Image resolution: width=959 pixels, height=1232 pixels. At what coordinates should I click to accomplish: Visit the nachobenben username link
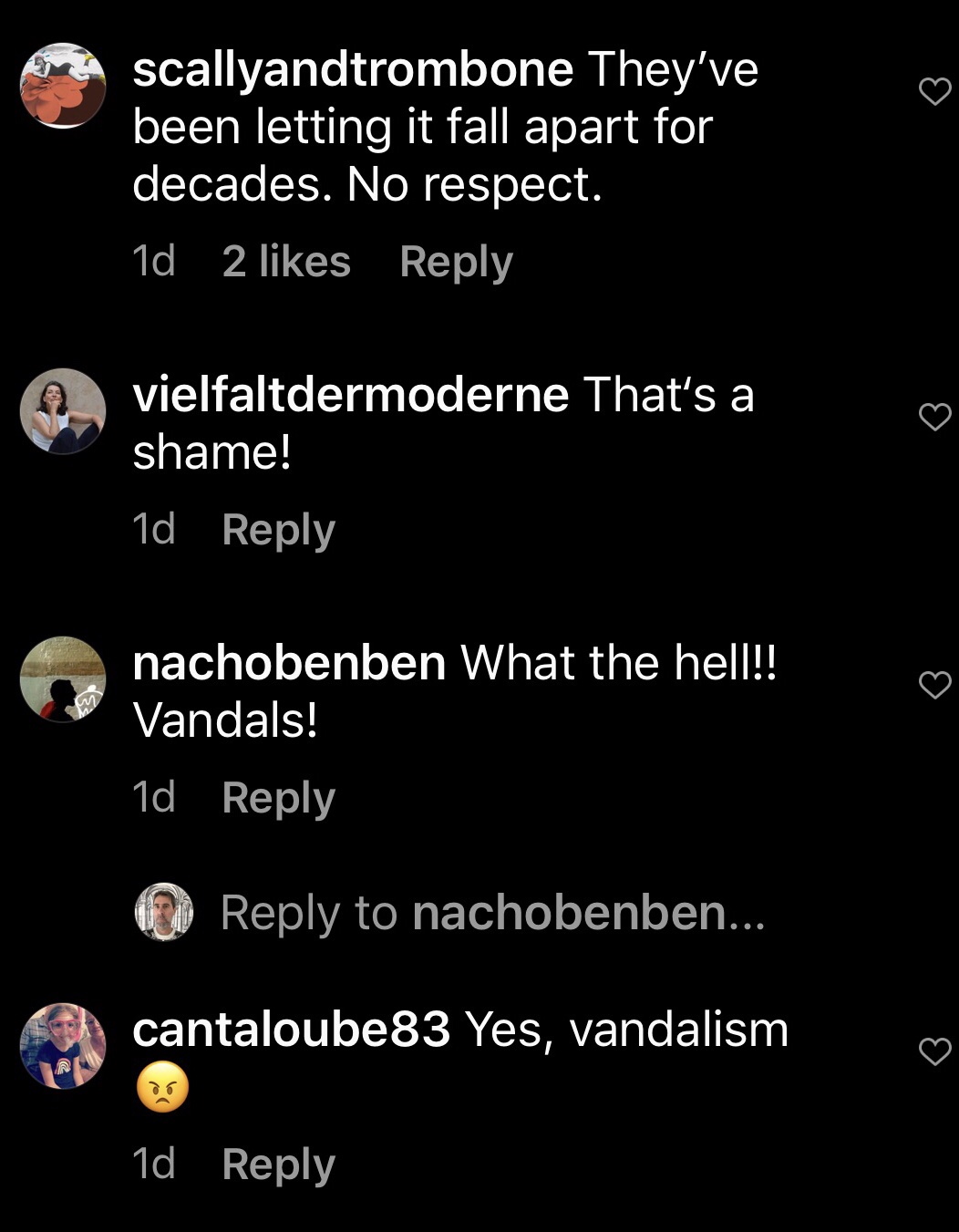(288, 663)
